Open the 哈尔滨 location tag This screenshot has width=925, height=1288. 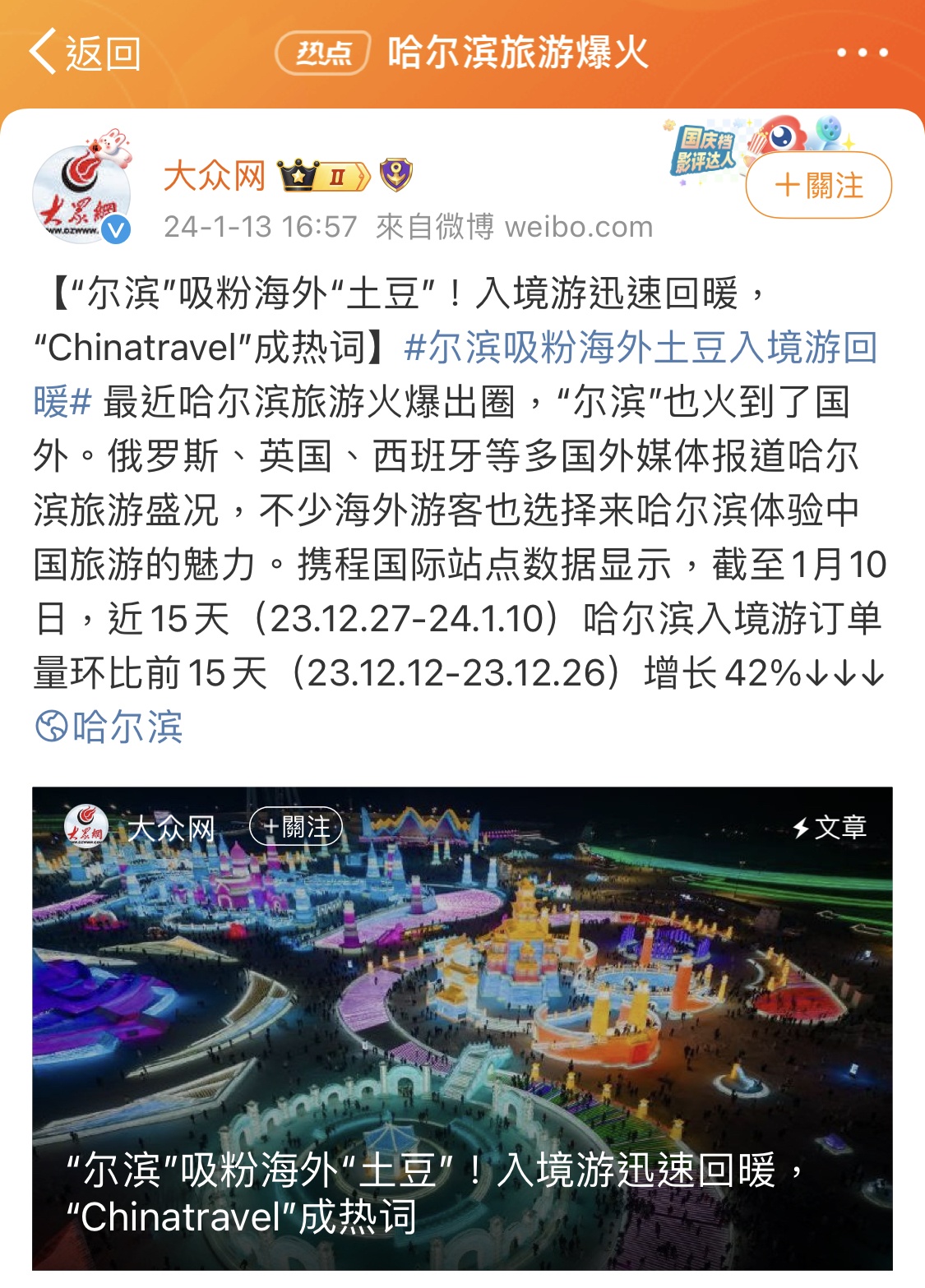point(109,727)
